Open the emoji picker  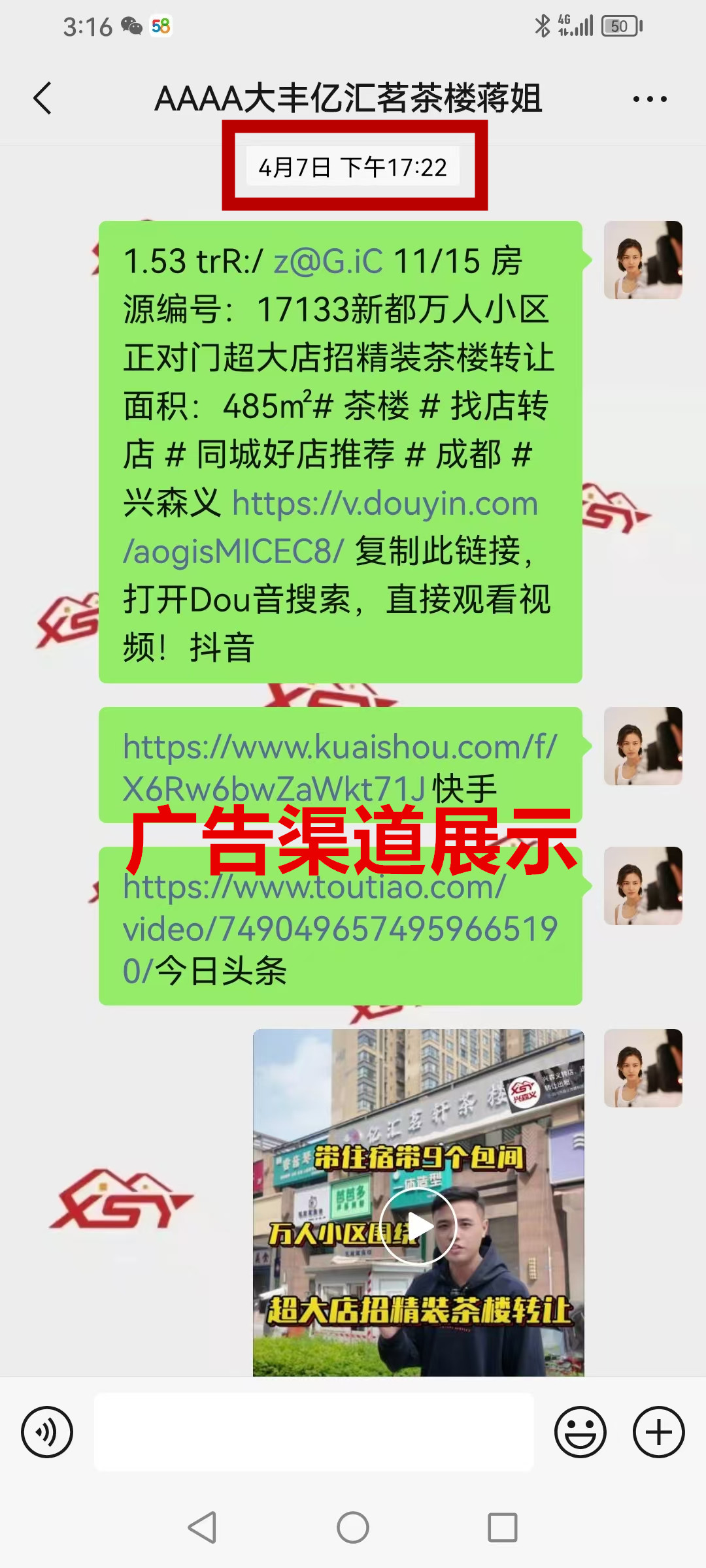pyautogui.click(x=580, y=1433)
